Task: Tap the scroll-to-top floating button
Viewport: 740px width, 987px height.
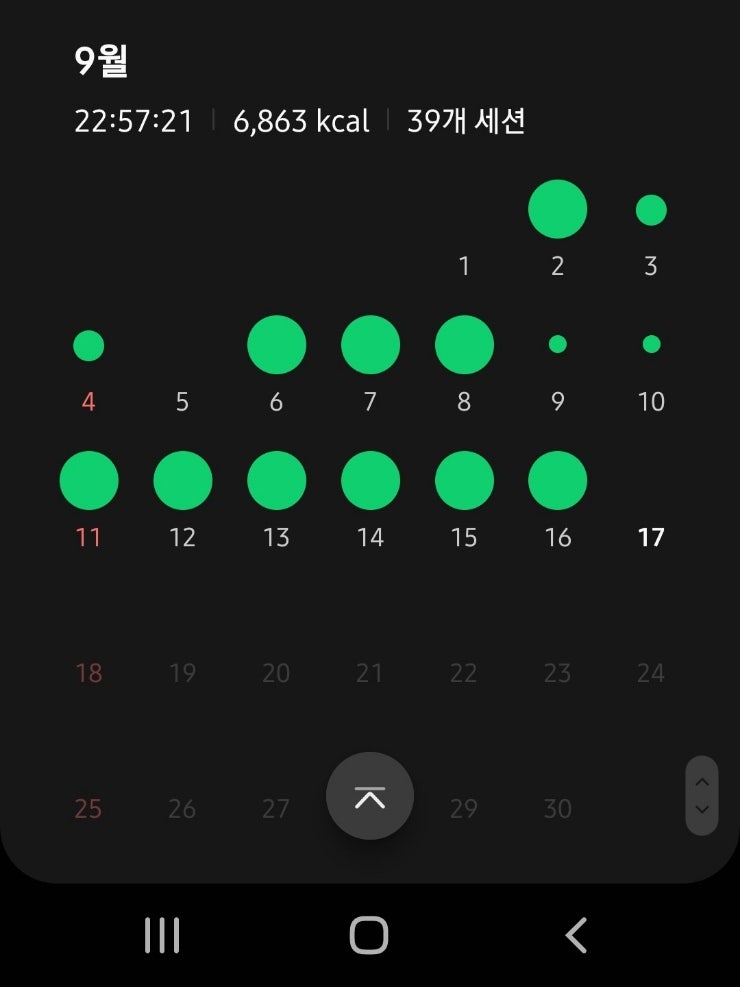Action: (369, 796)
